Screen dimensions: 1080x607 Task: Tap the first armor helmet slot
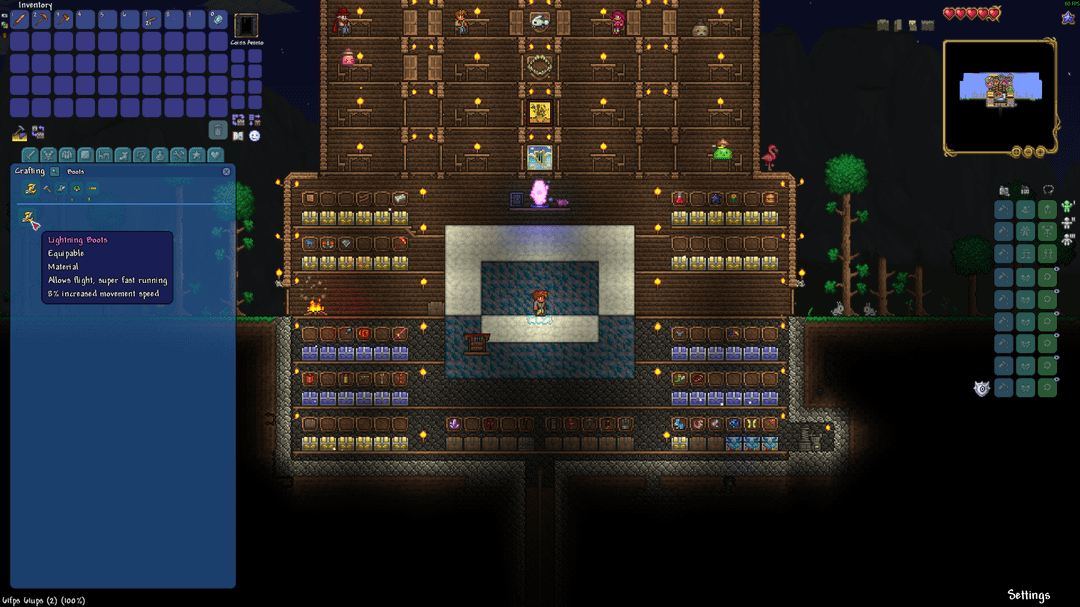1046,209
